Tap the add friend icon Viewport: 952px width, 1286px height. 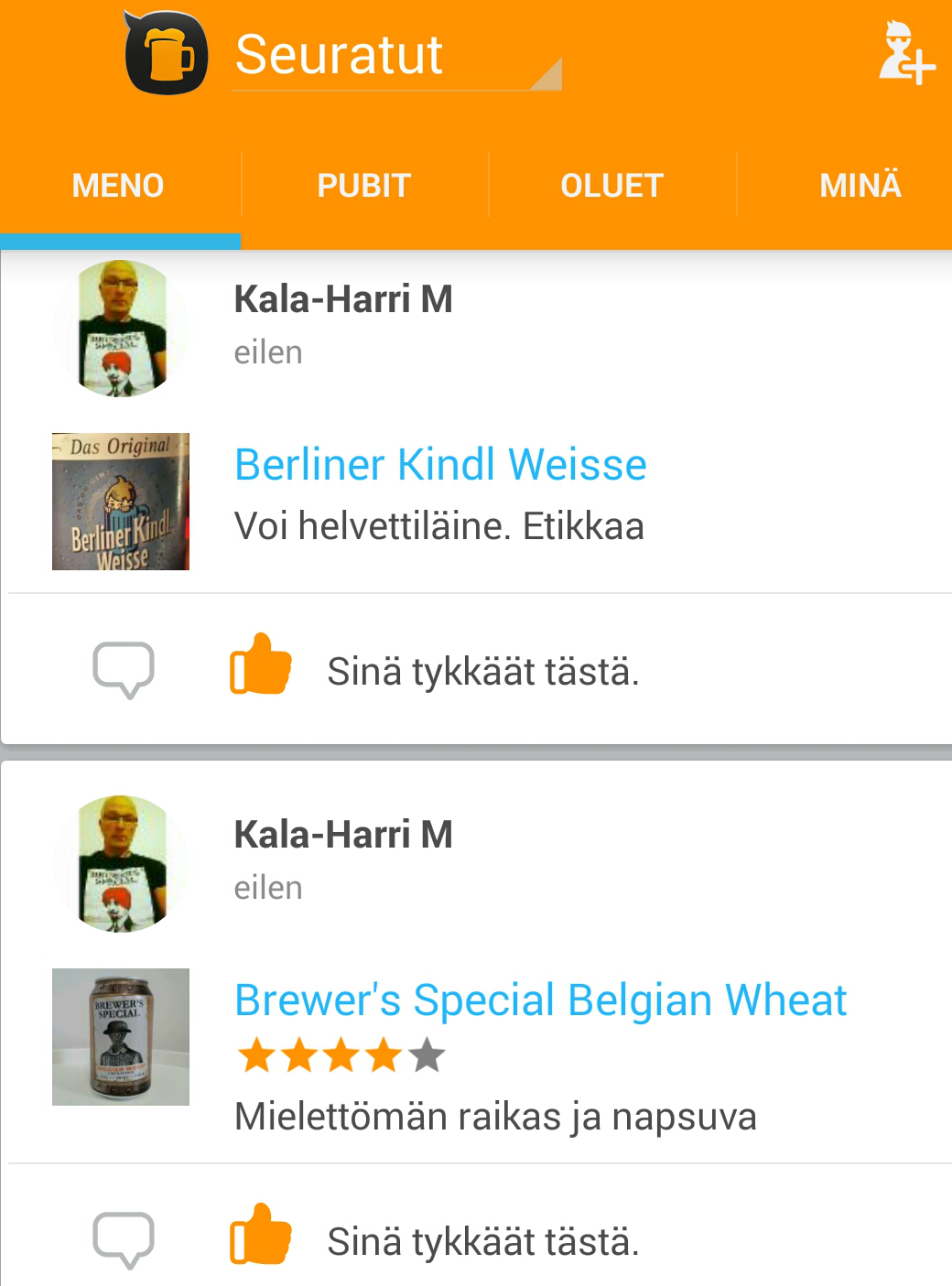click(904, 55)
